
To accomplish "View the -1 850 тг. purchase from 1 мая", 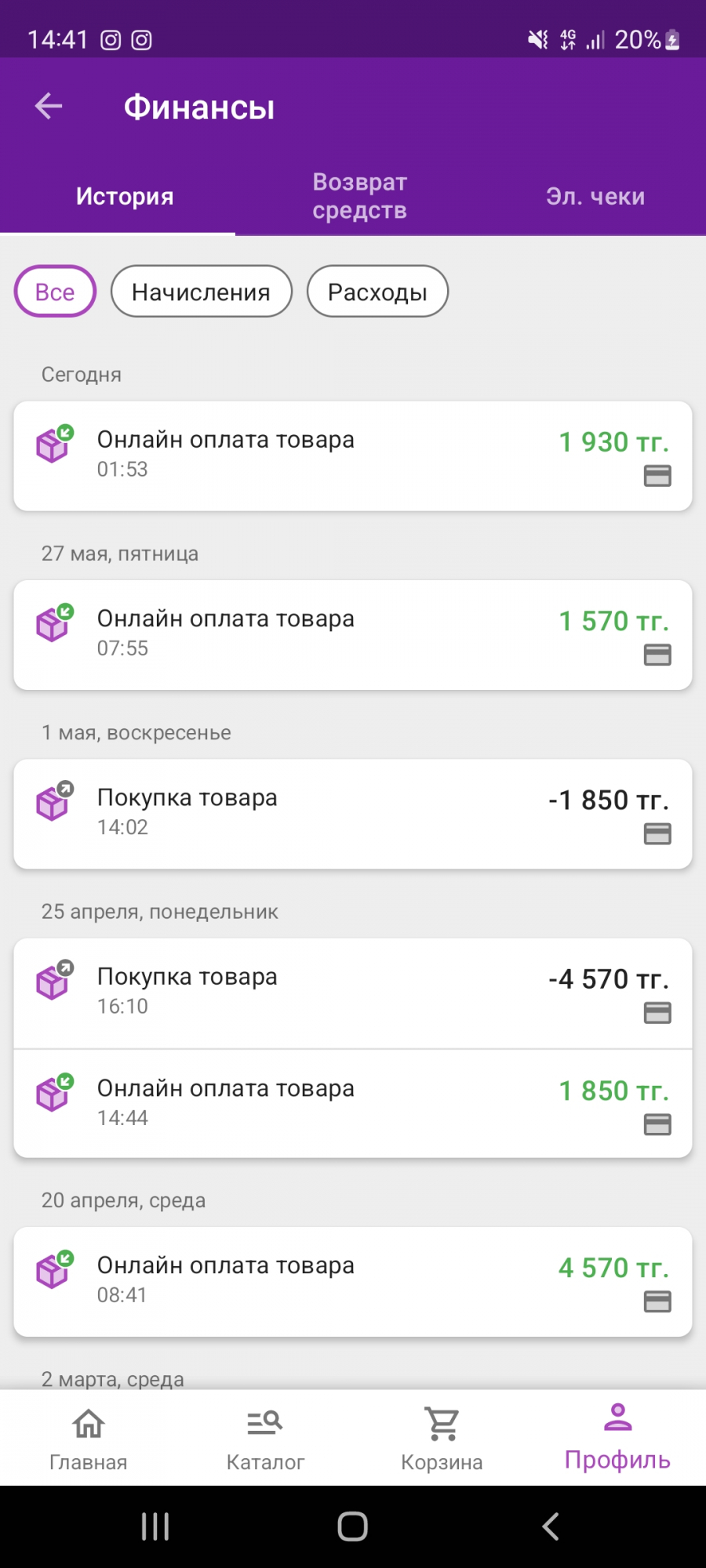I will pos(353,814).
